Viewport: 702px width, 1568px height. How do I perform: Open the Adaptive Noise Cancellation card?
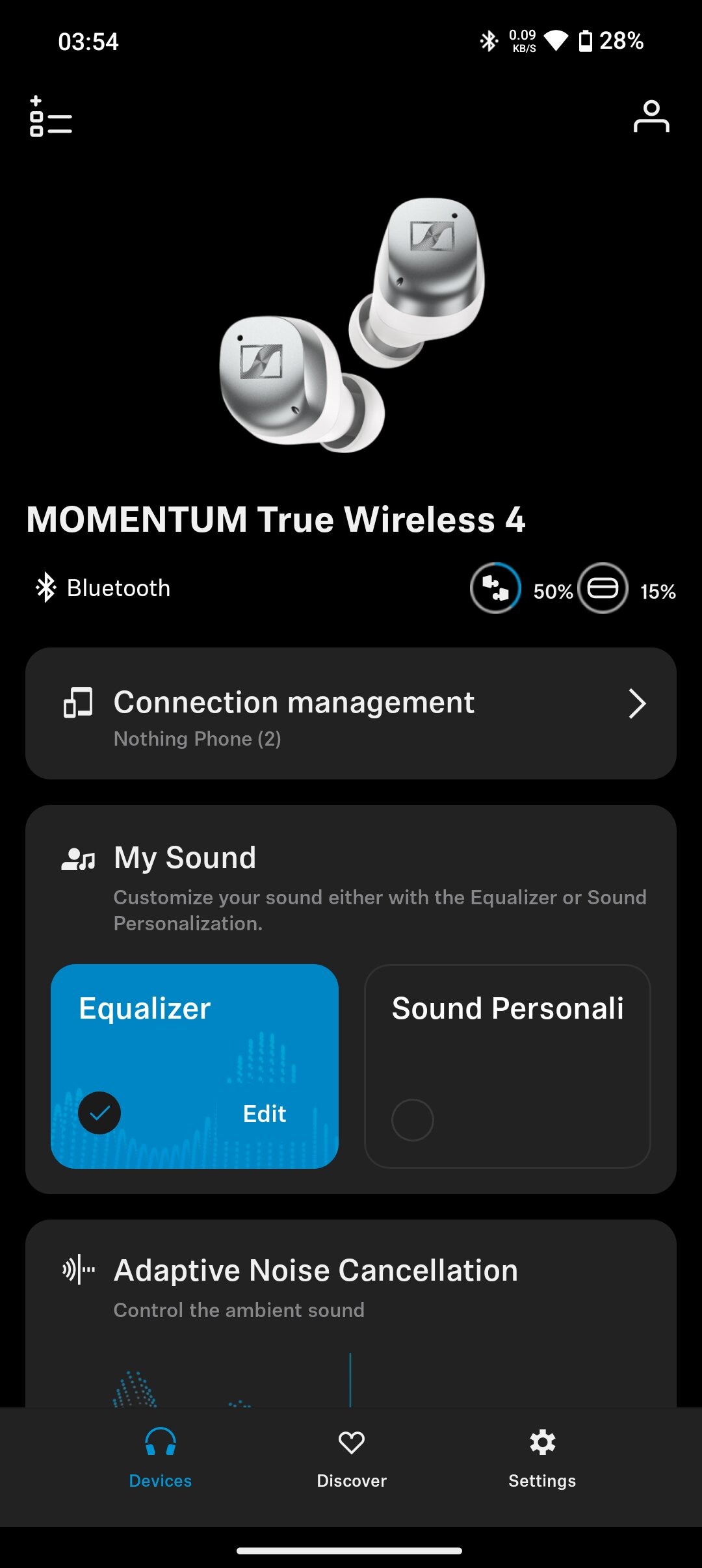[351, 1313]
